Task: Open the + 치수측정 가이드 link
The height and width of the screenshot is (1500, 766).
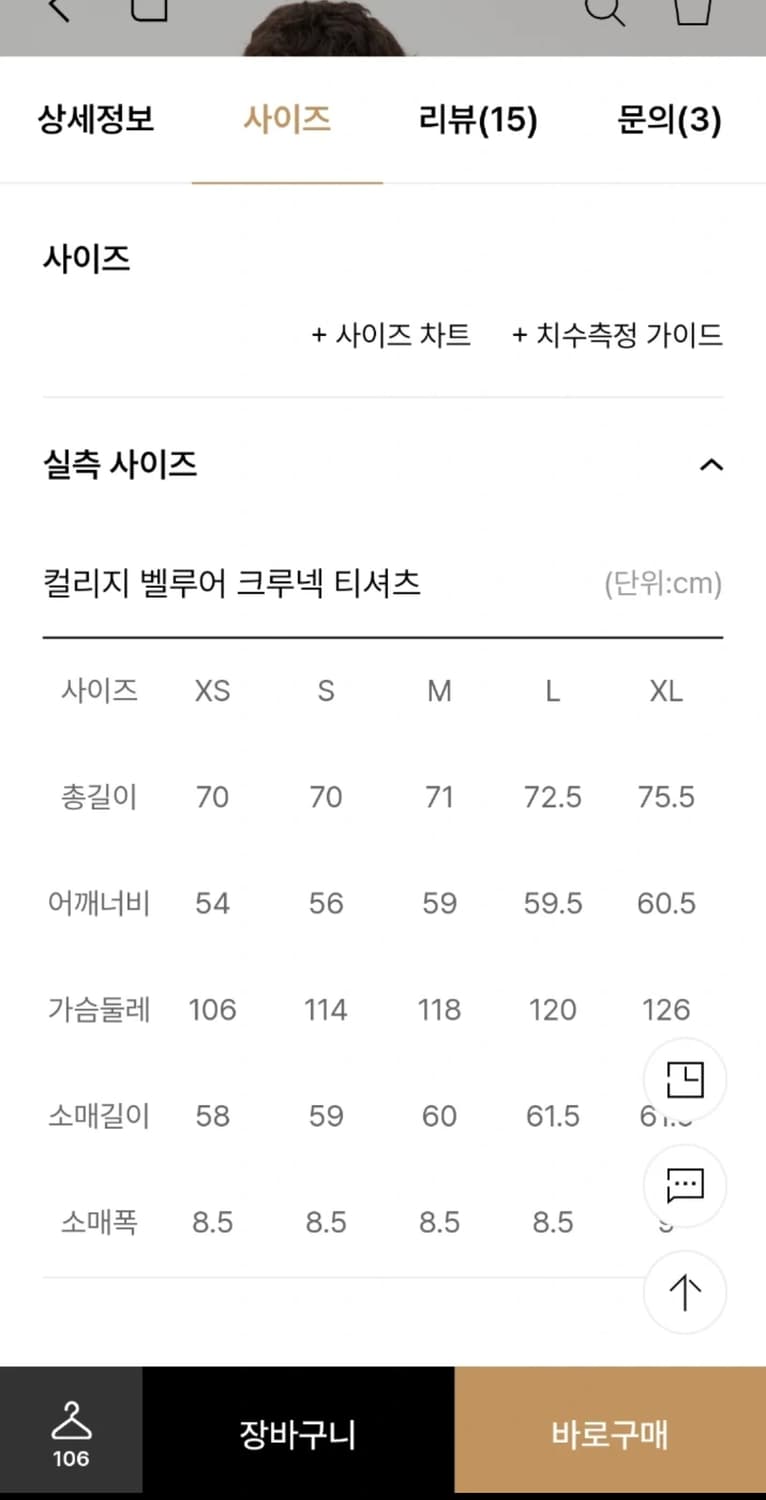Action: click(616, 336)
